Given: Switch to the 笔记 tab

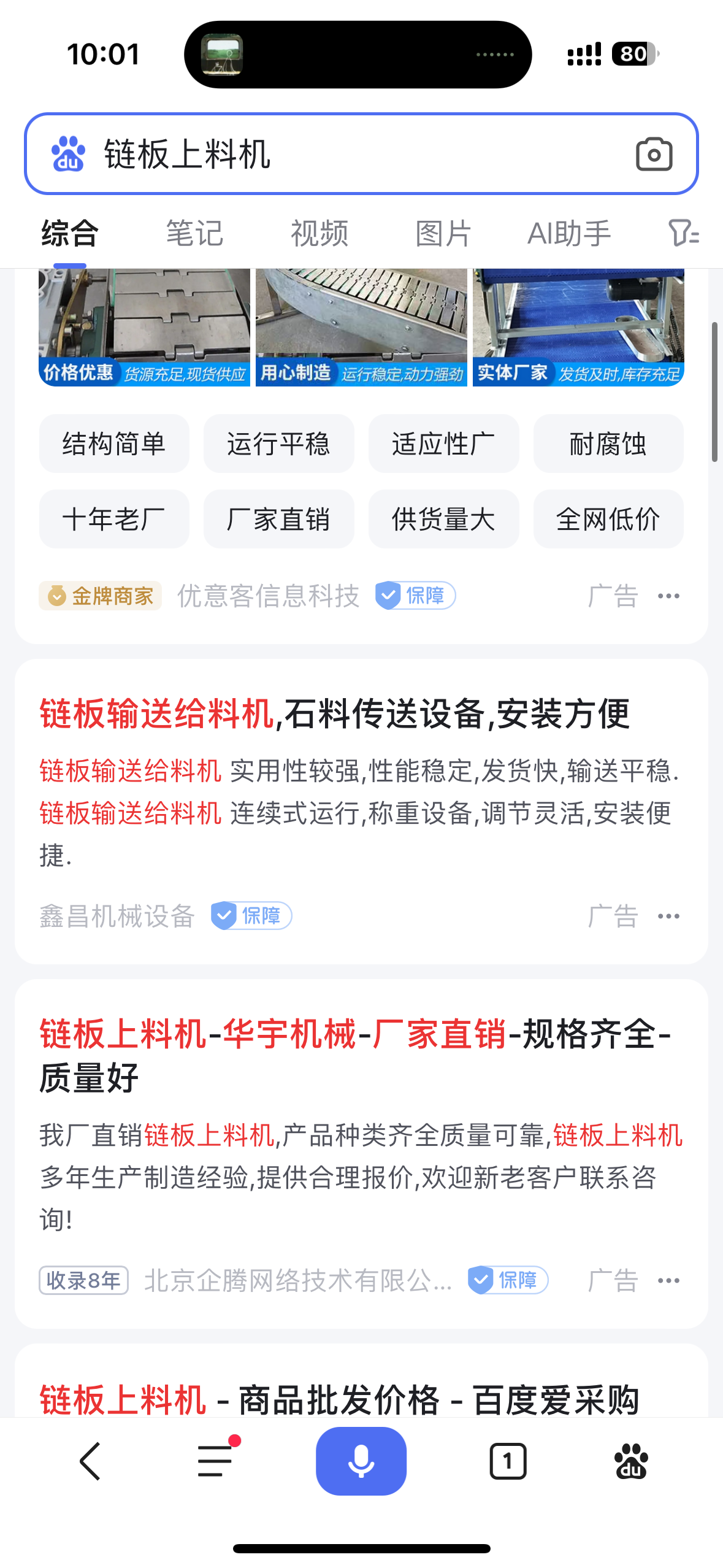Looking at the screenshot, I should click(x=194, y=234).
